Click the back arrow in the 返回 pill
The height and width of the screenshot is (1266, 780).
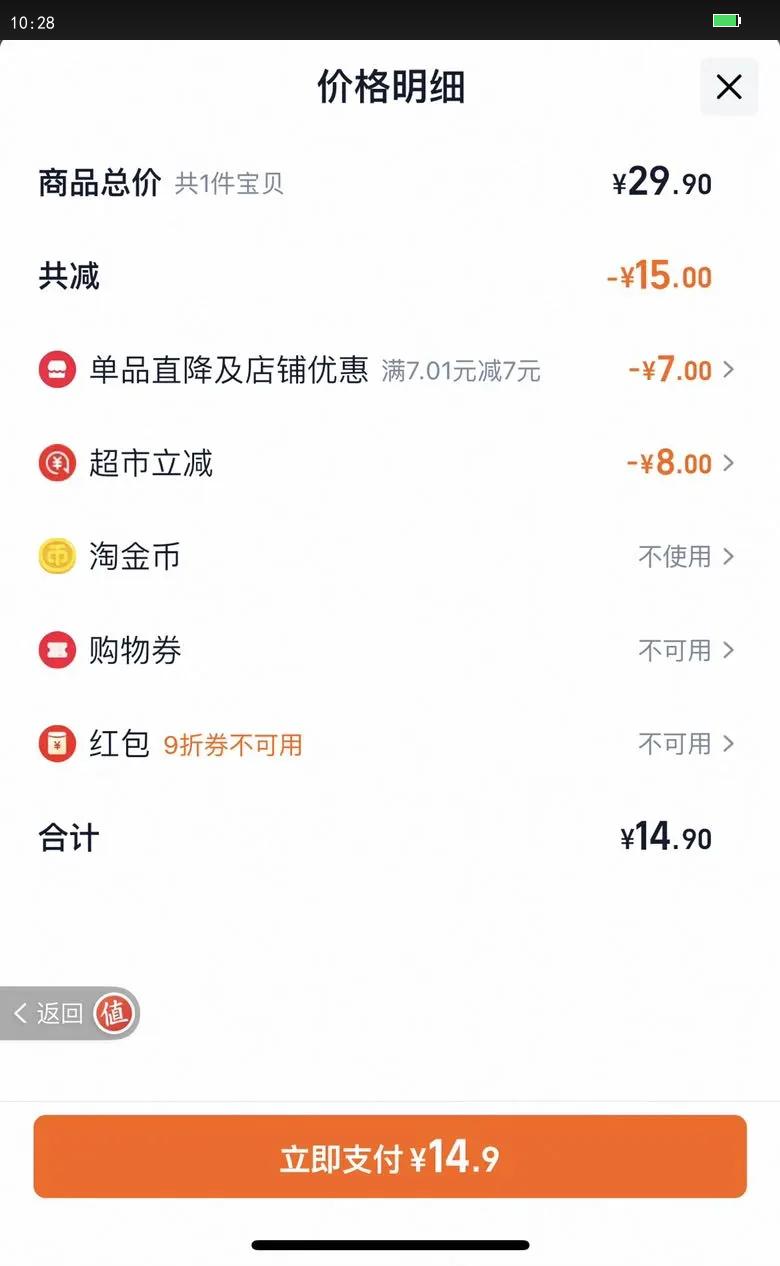[x=21, y=1013]
